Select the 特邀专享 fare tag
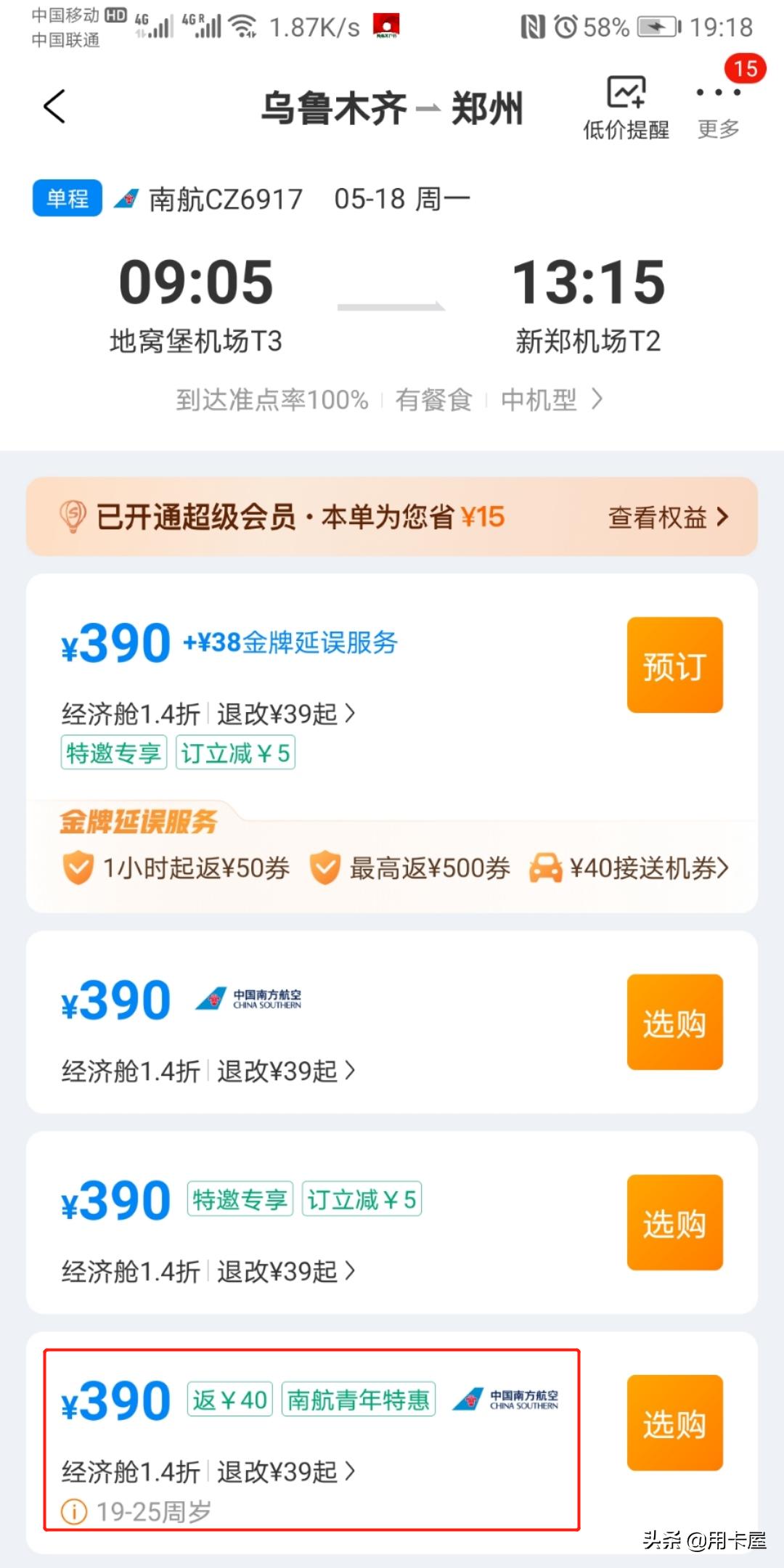This screenshot has height=1568, width=784. [x=113, y=753]
